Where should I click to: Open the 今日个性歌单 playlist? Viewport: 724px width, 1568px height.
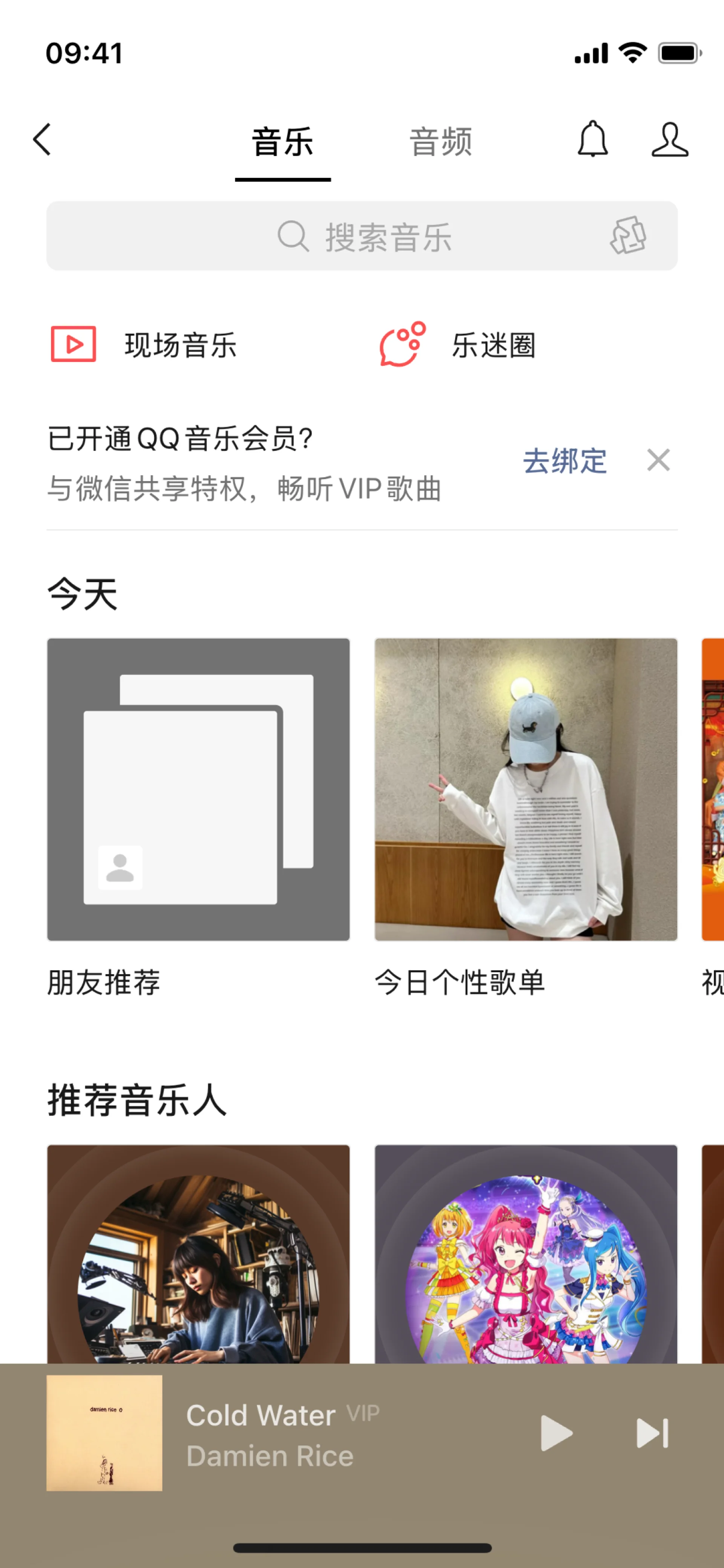pos(526,789)
